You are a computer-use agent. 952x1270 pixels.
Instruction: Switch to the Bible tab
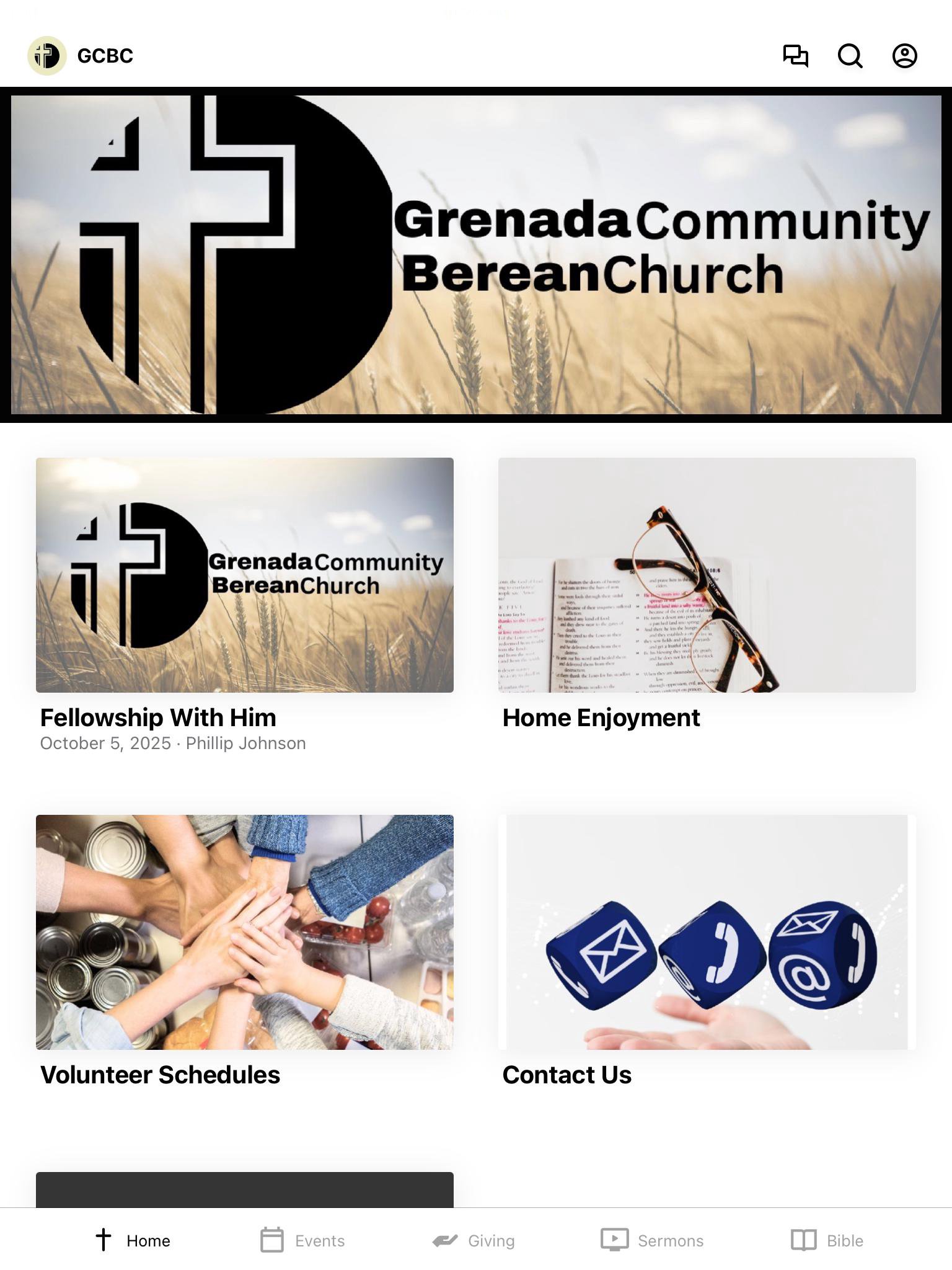click(x=827, y=1240)
